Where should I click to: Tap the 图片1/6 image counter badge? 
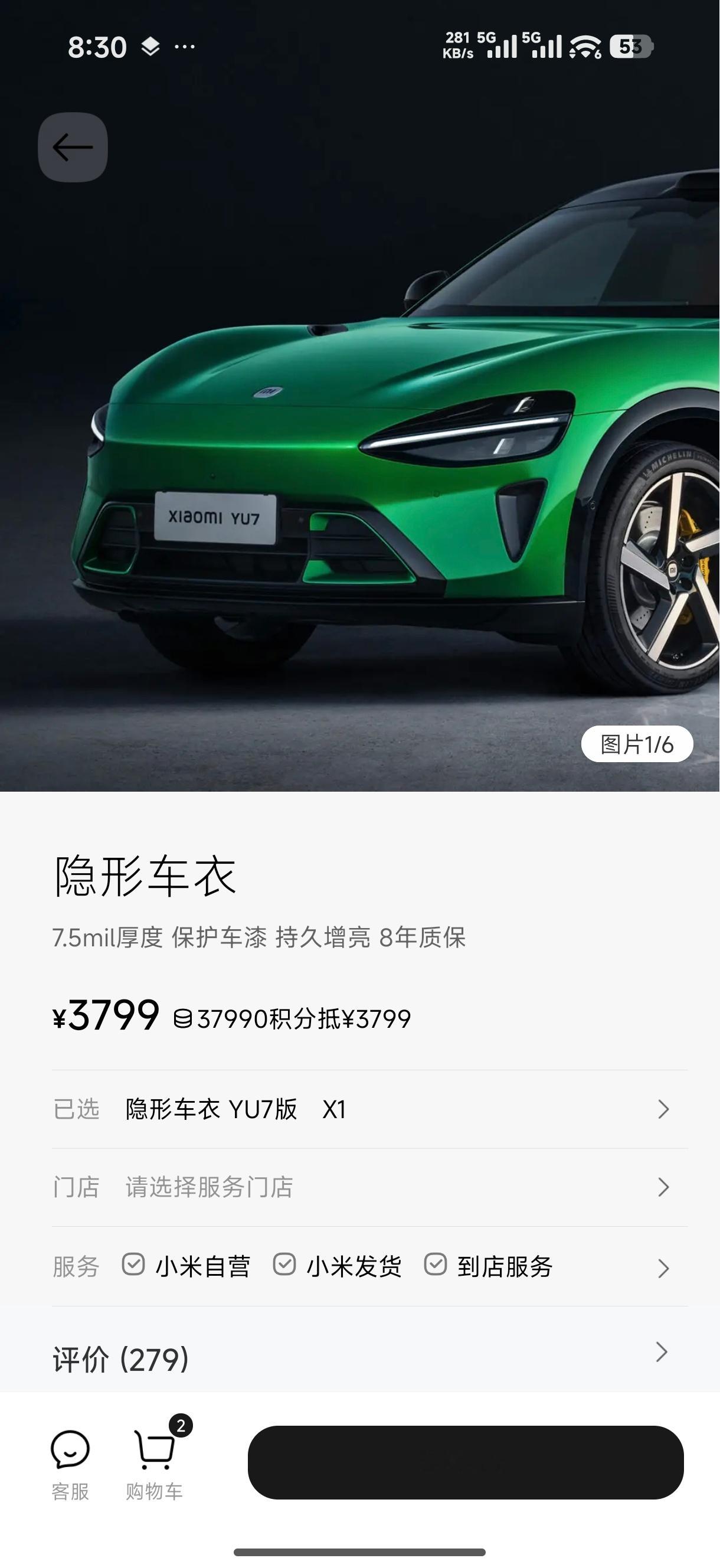point(638,744)
